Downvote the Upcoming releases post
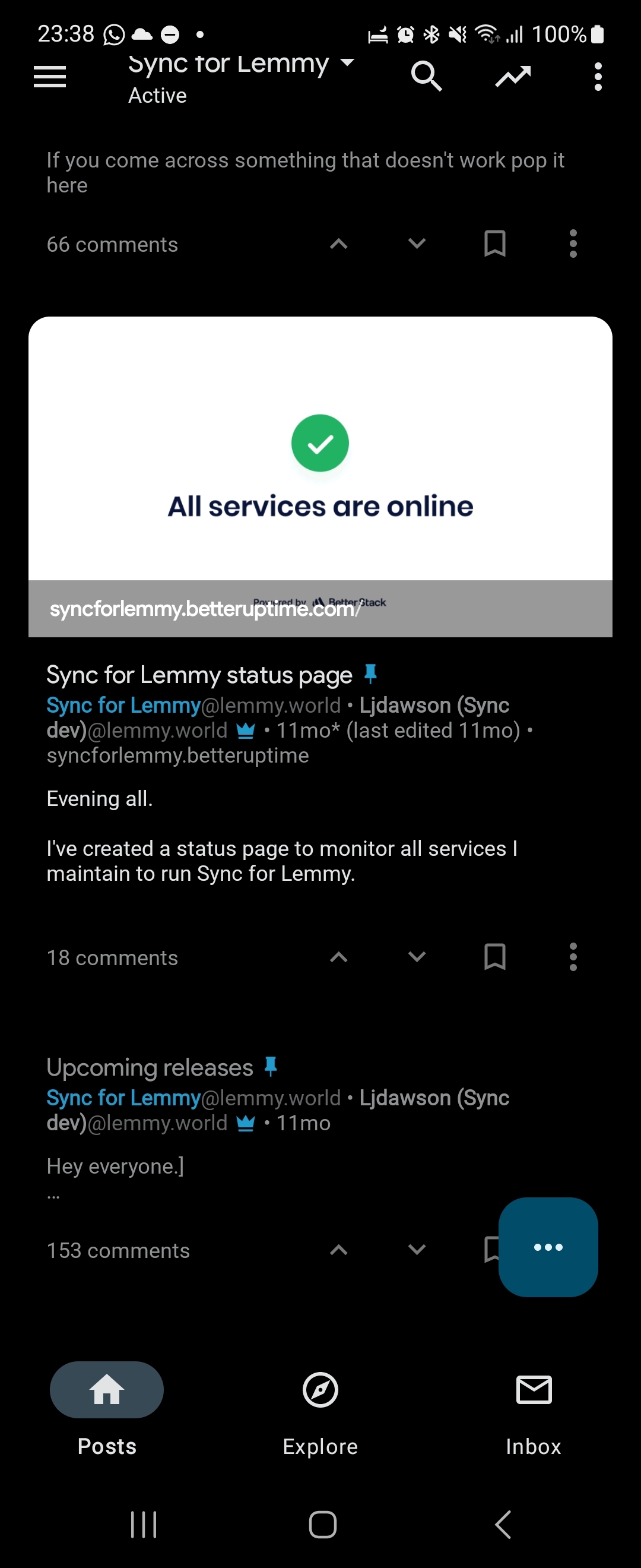This screenshot has height=1568, width=641. 417,1250
